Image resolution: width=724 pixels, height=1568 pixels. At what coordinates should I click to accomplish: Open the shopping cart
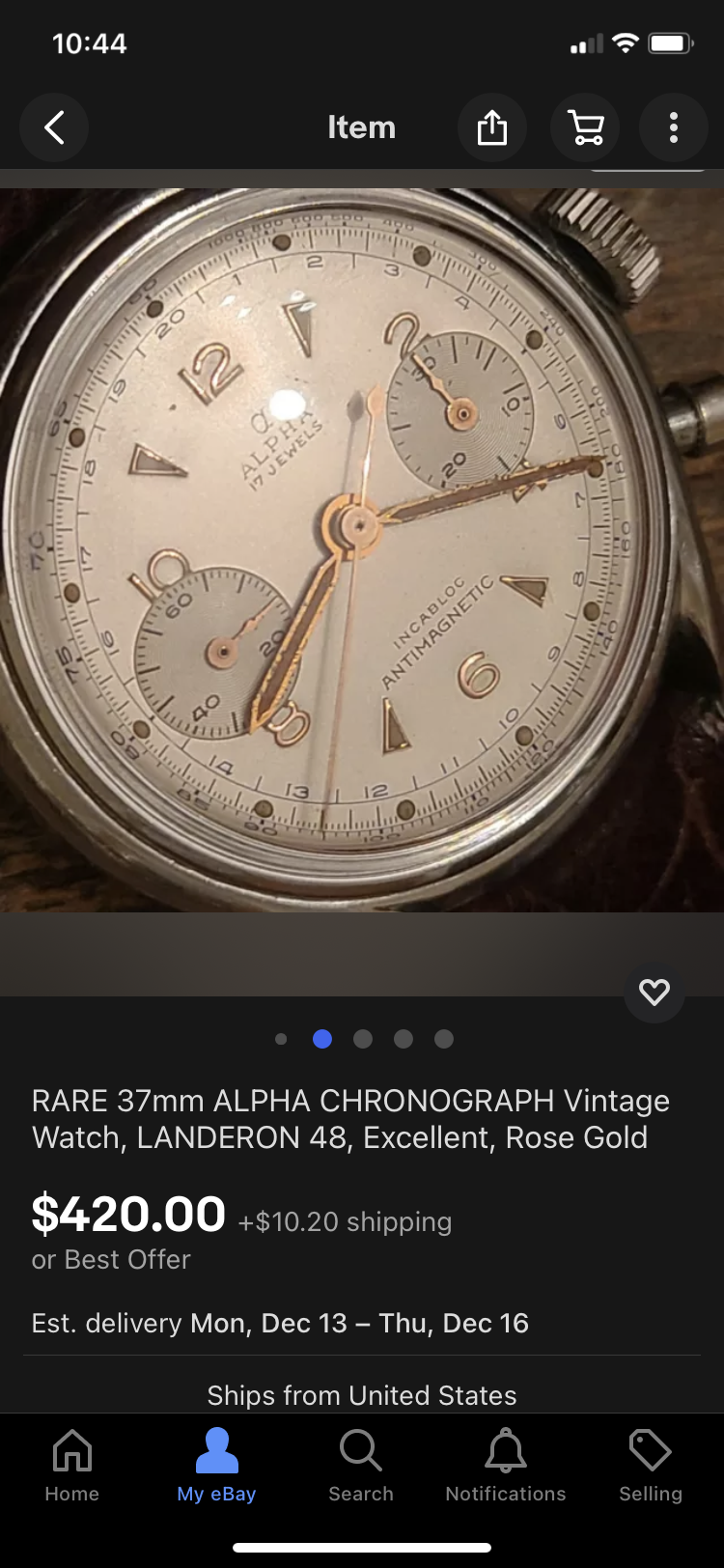(x=585, y=127)
